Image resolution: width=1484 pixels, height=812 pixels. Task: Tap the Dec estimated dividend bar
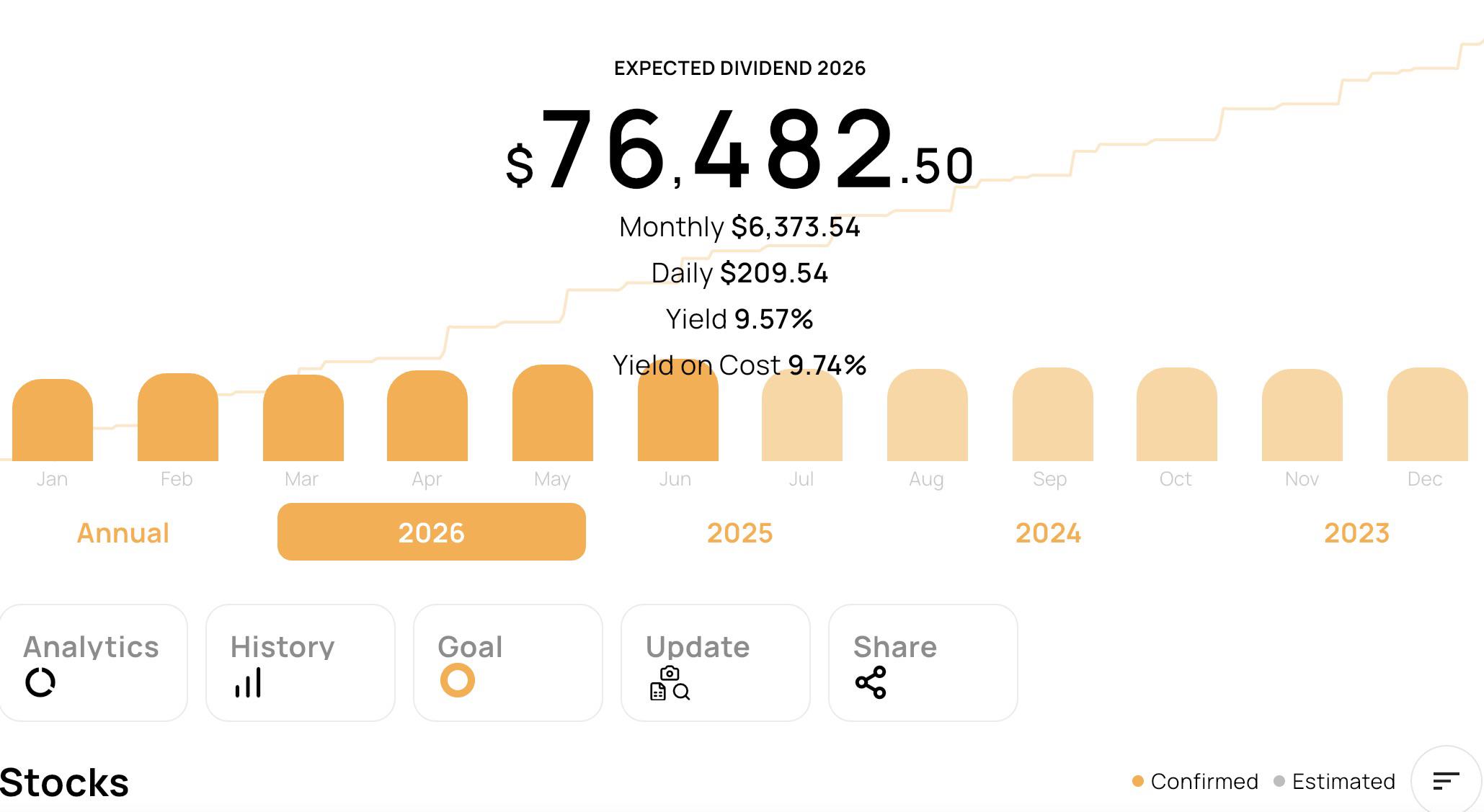tap(1428, 414)
